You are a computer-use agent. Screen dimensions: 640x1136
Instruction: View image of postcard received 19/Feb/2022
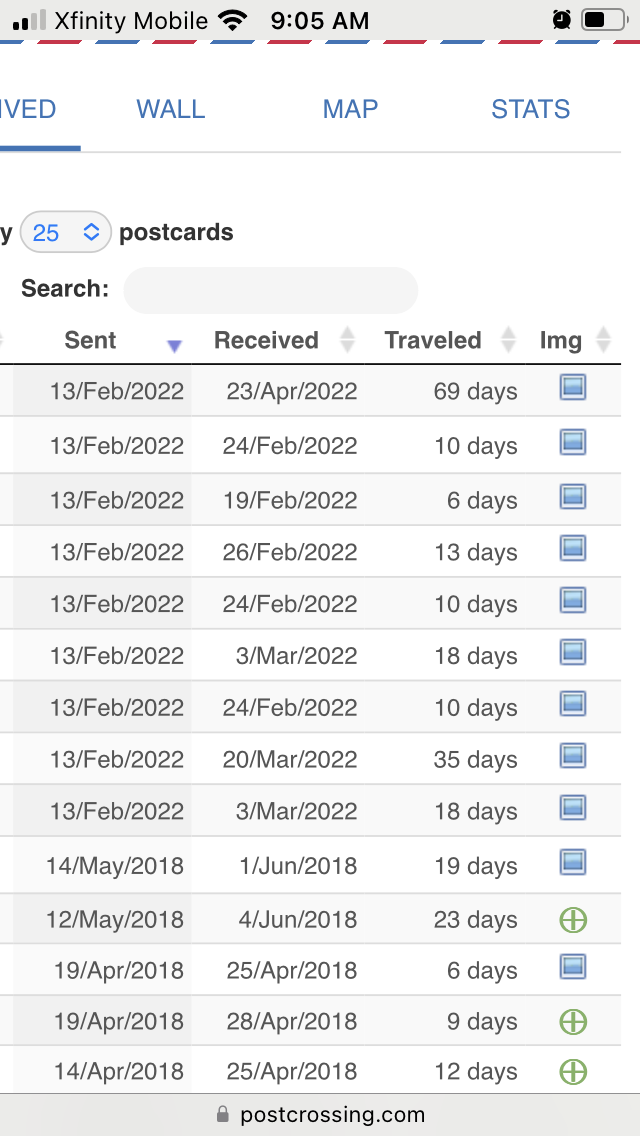(x=573, y=497)
